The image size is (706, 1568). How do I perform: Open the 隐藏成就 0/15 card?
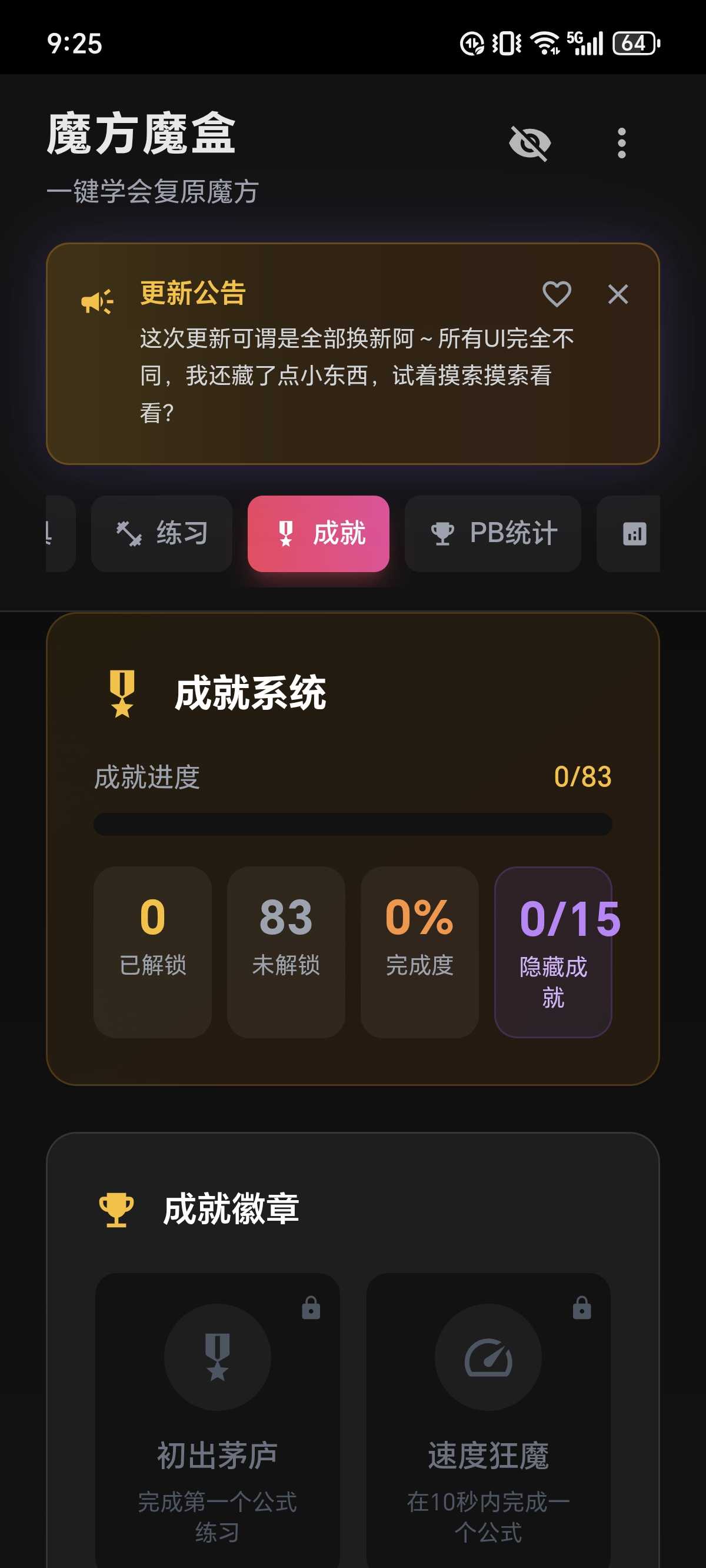552,952
